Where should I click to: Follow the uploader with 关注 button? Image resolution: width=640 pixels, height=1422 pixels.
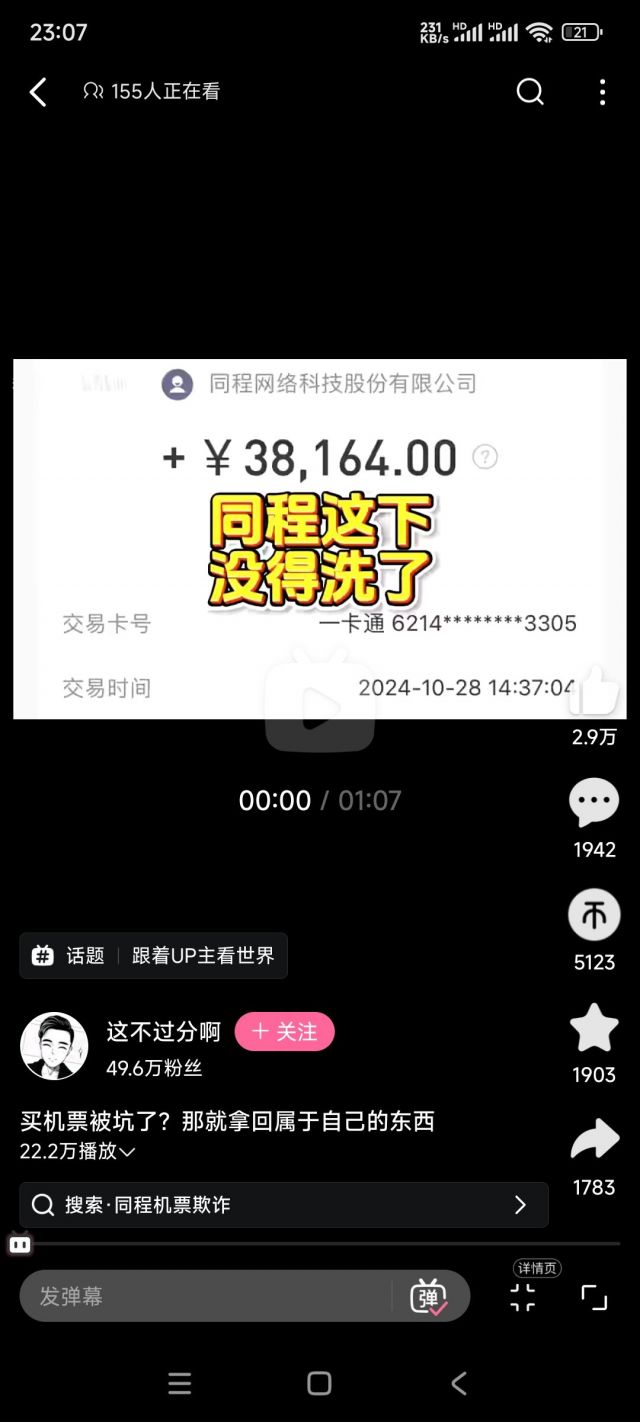285,1032
